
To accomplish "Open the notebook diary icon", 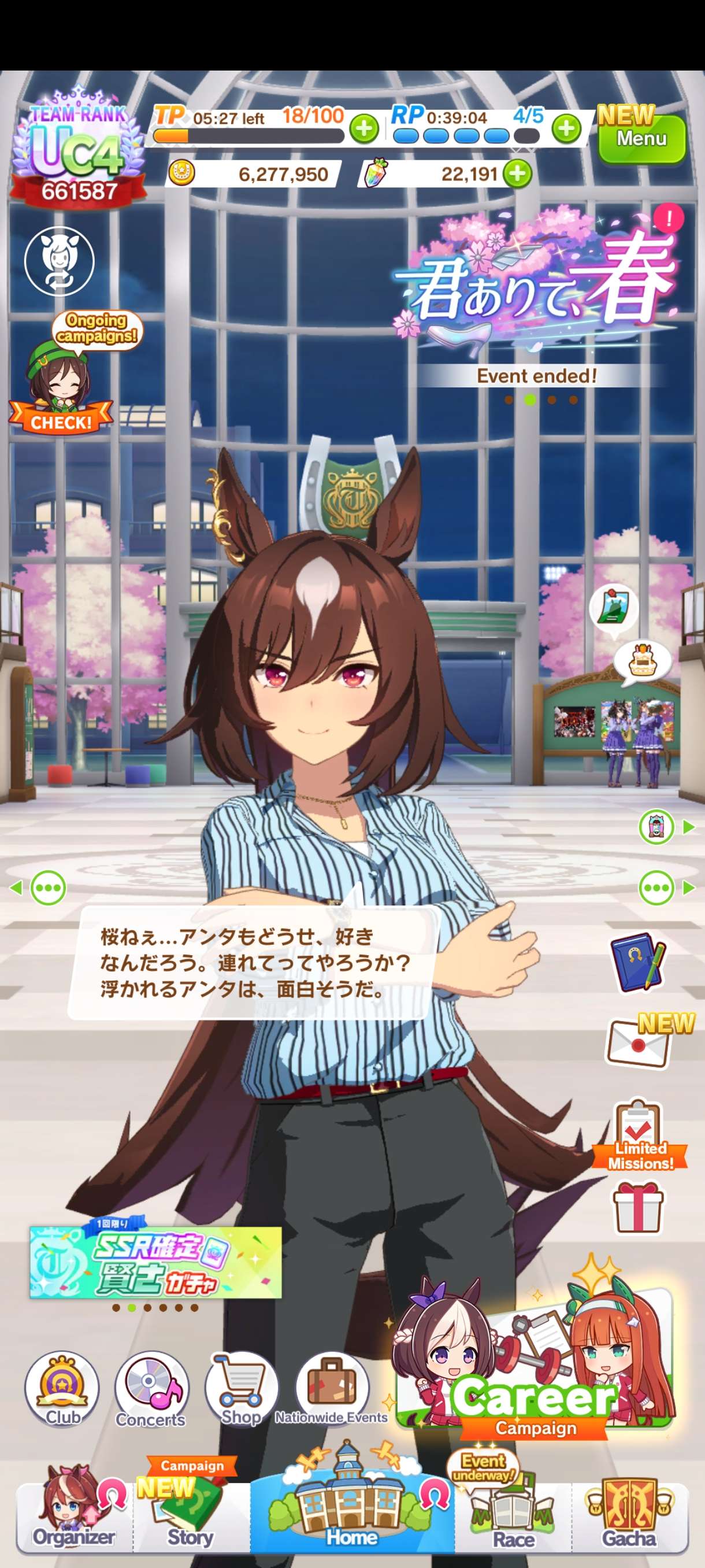I will (x=637, y=961).
